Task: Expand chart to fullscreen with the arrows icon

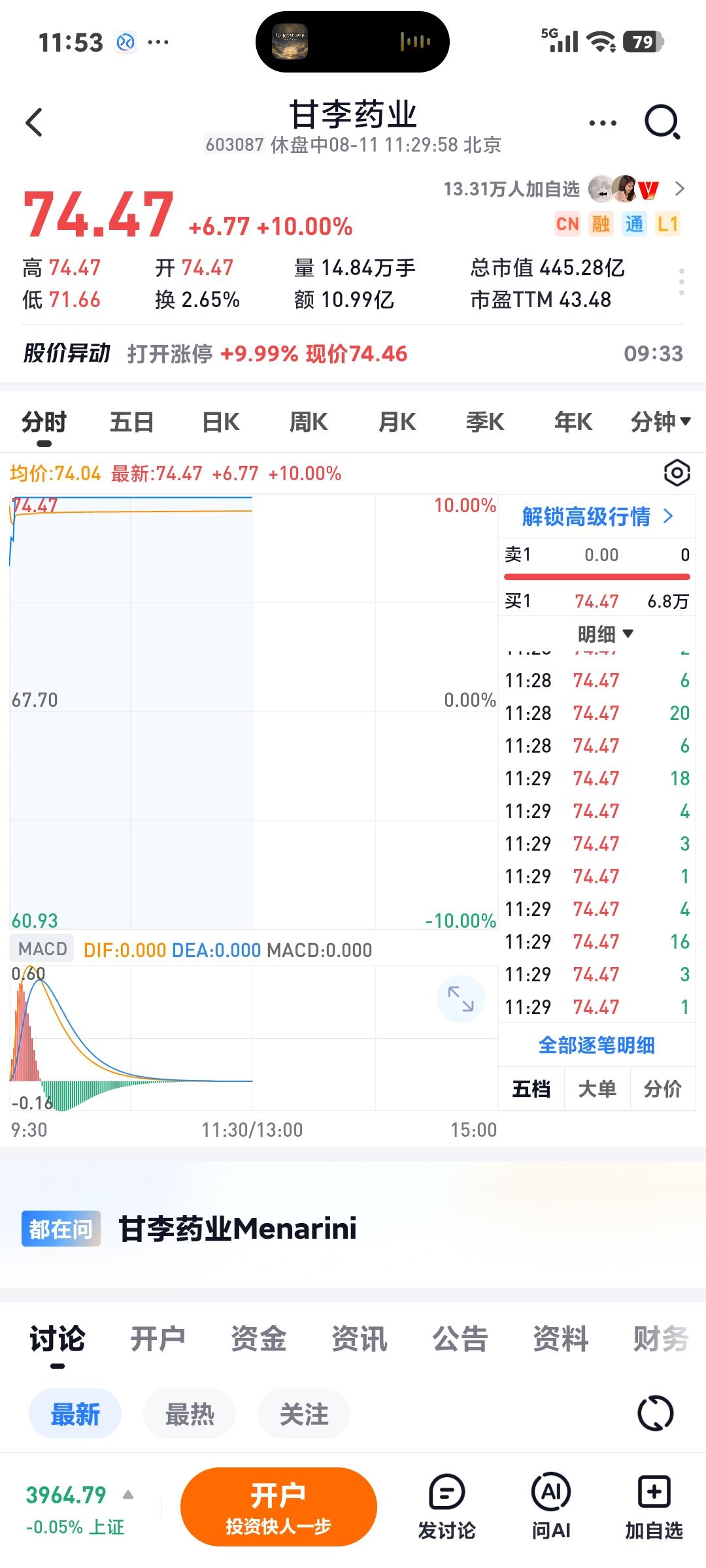Action: [460, 999]
